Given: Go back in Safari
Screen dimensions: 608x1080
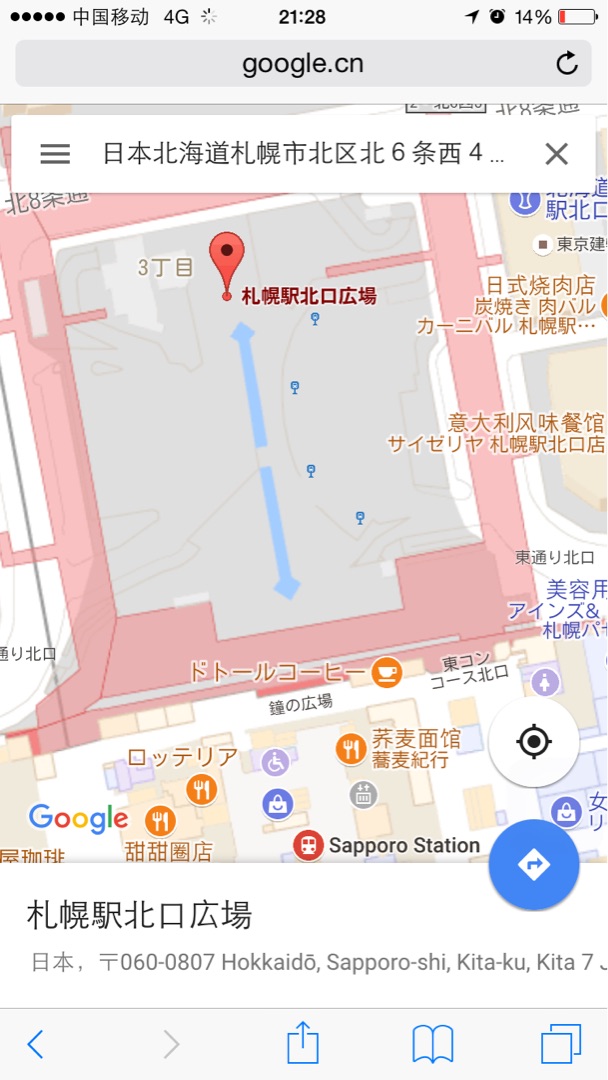Looking at the screenshot, I should pos(35,1045).
